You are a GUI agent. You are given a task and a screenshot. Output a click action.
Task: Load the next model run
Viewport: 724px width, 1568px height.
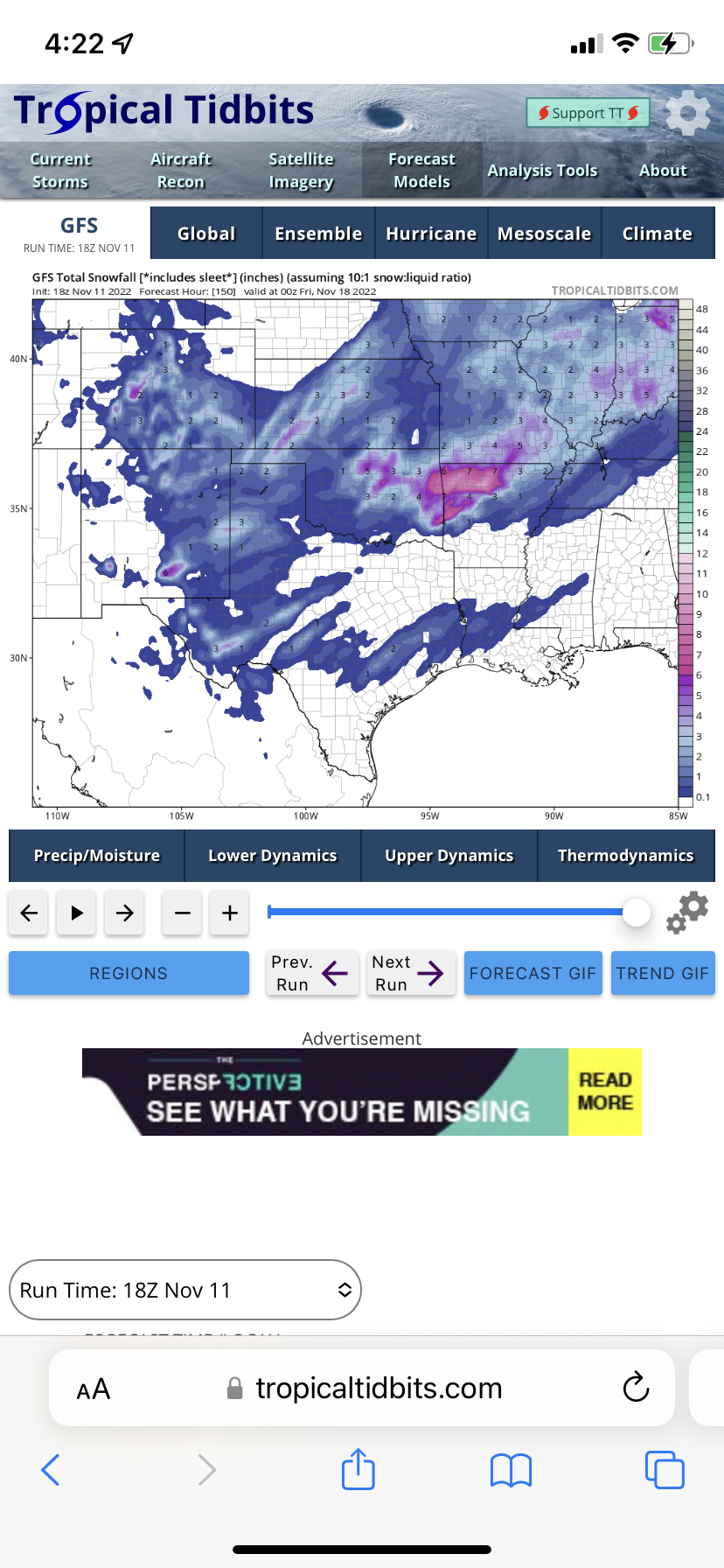pos(411,973)
